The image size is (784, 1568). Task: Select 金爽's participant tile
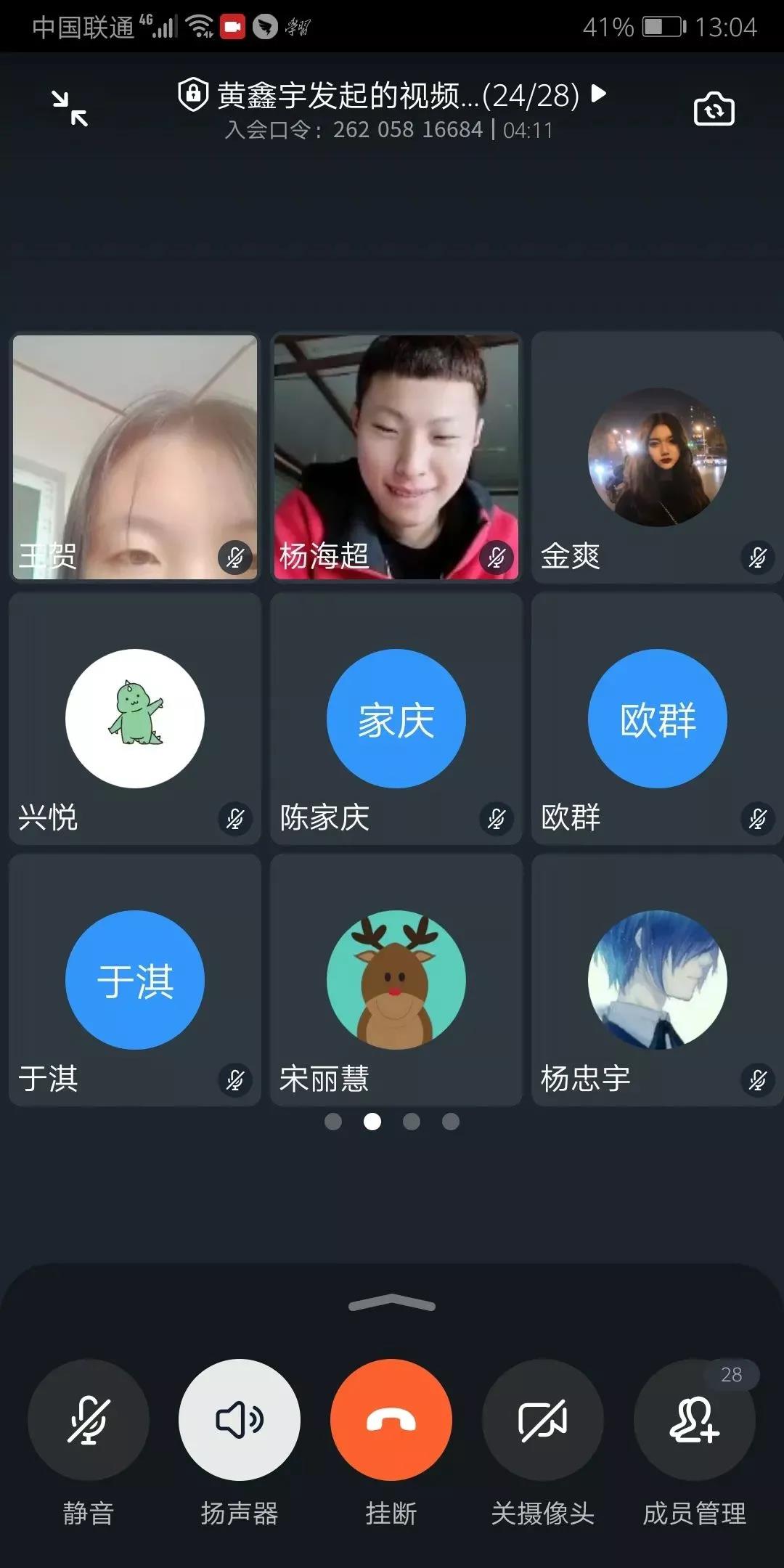pos(658,457)
